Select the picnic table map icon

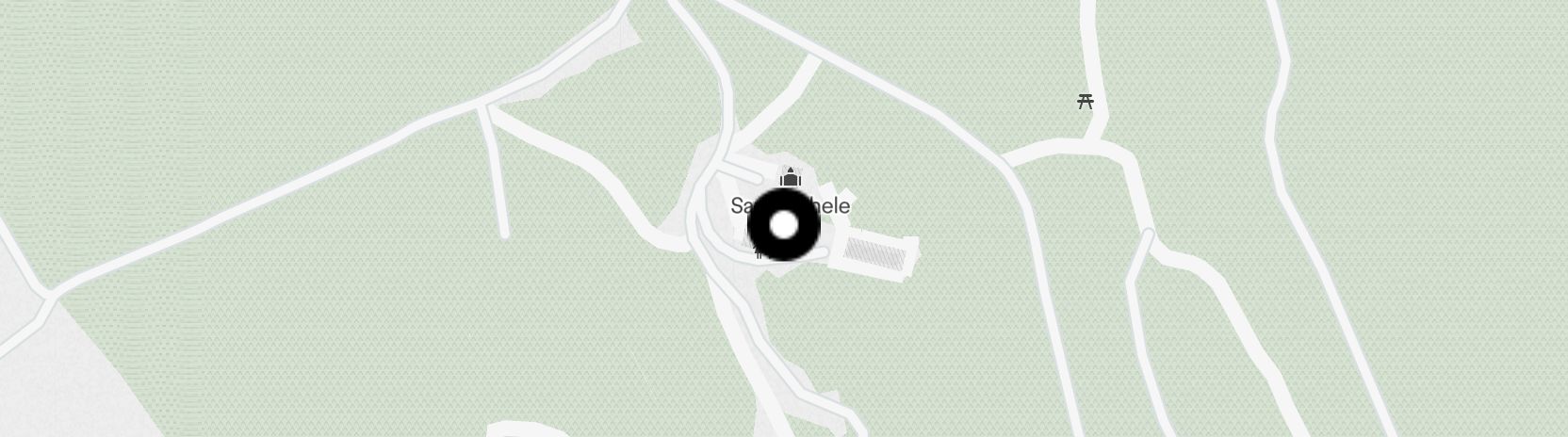coord(1085,102)
